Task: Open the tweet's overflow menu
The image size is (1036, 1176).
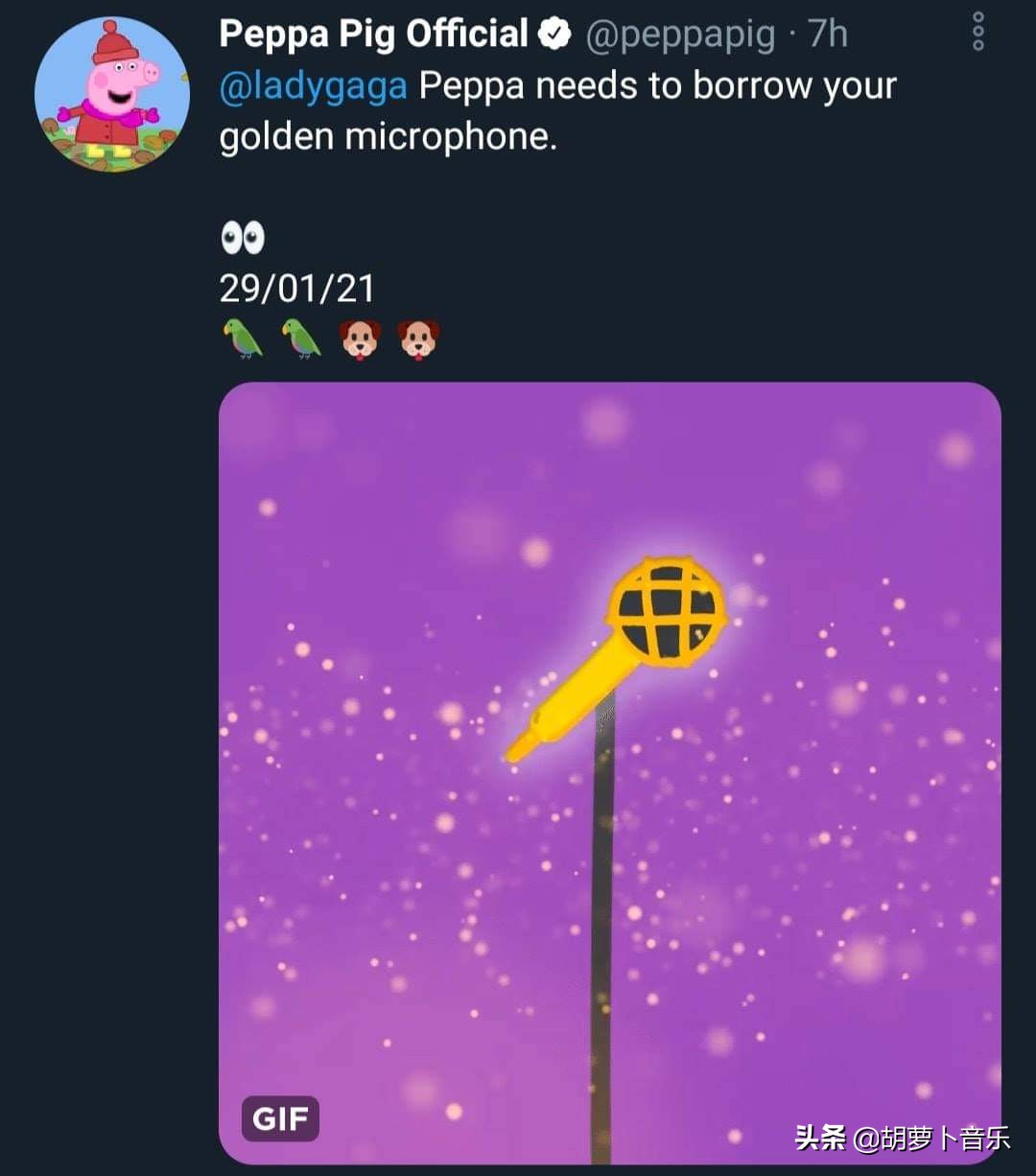Action: (977, 32)
